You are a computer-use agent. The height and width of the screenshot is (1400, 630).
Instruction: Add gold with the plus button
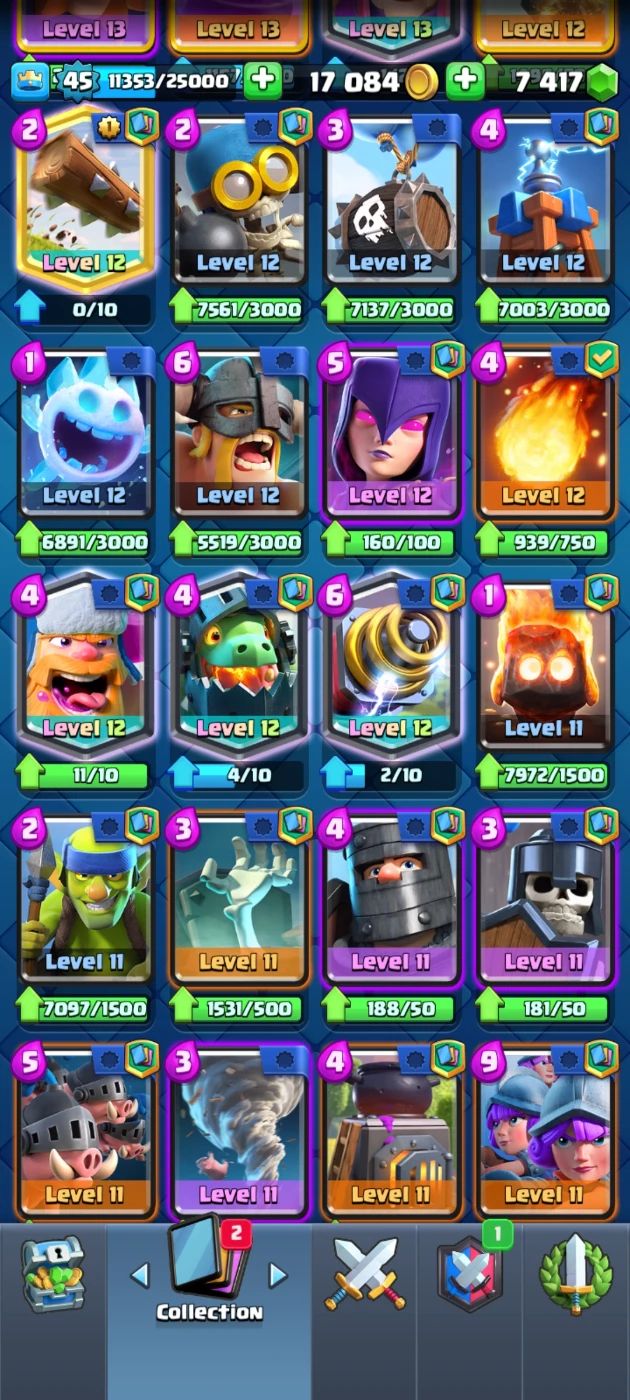pos(262,81)
